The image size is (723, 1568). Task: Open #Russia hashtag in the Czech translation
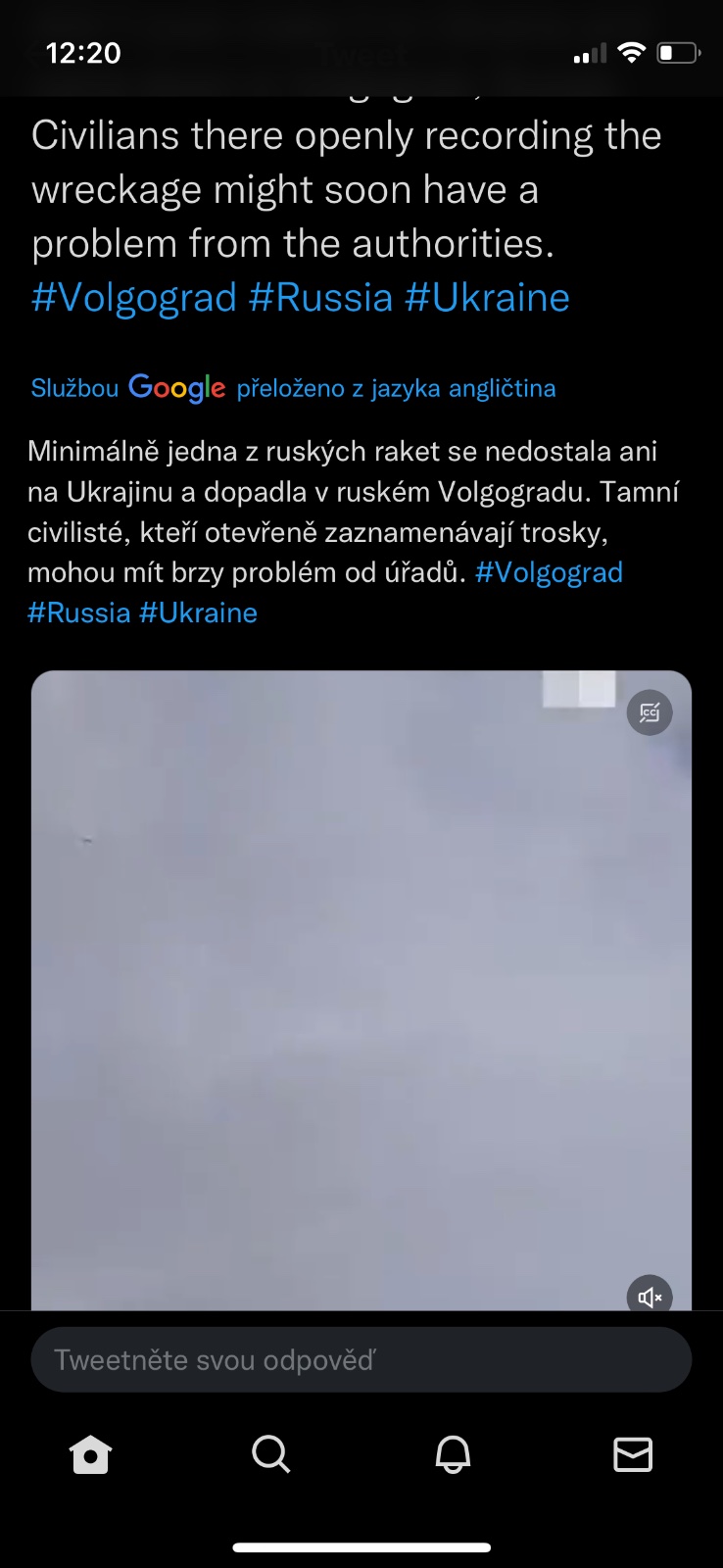pyautogui.click(x=78, y=613)
